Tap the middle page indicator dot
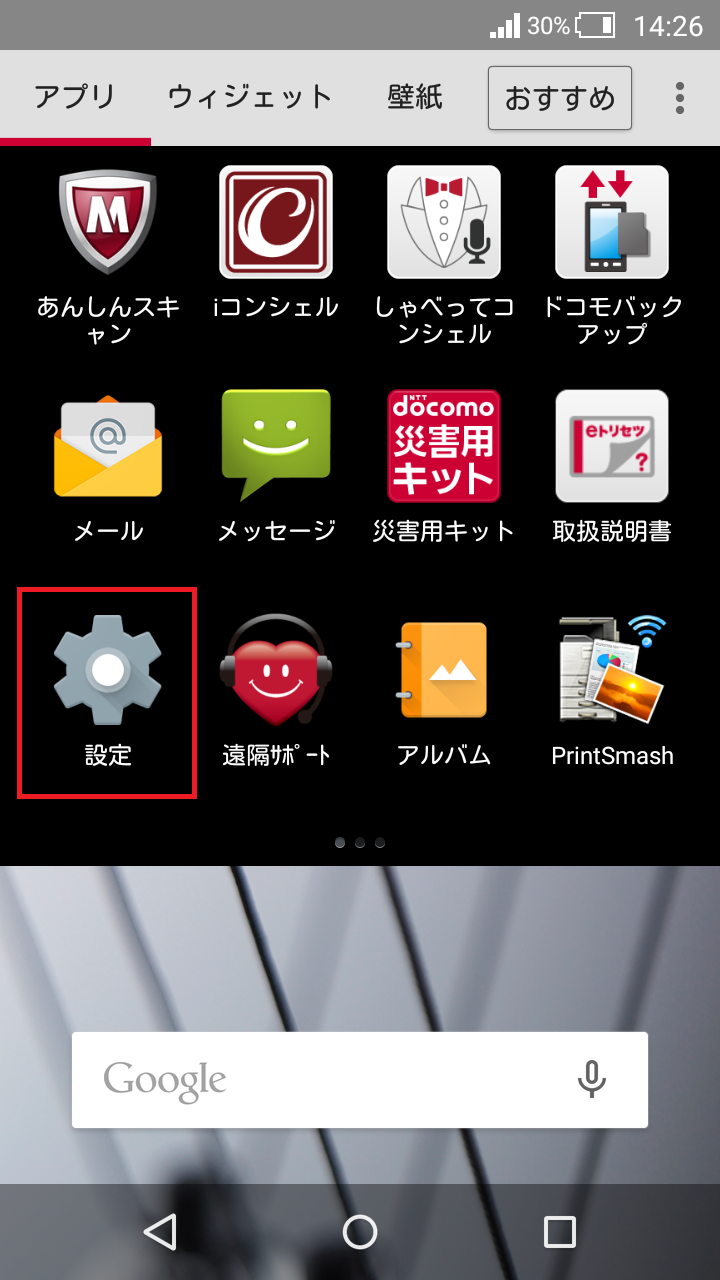Screen dimensions: 720x1280 click(359, 843)
